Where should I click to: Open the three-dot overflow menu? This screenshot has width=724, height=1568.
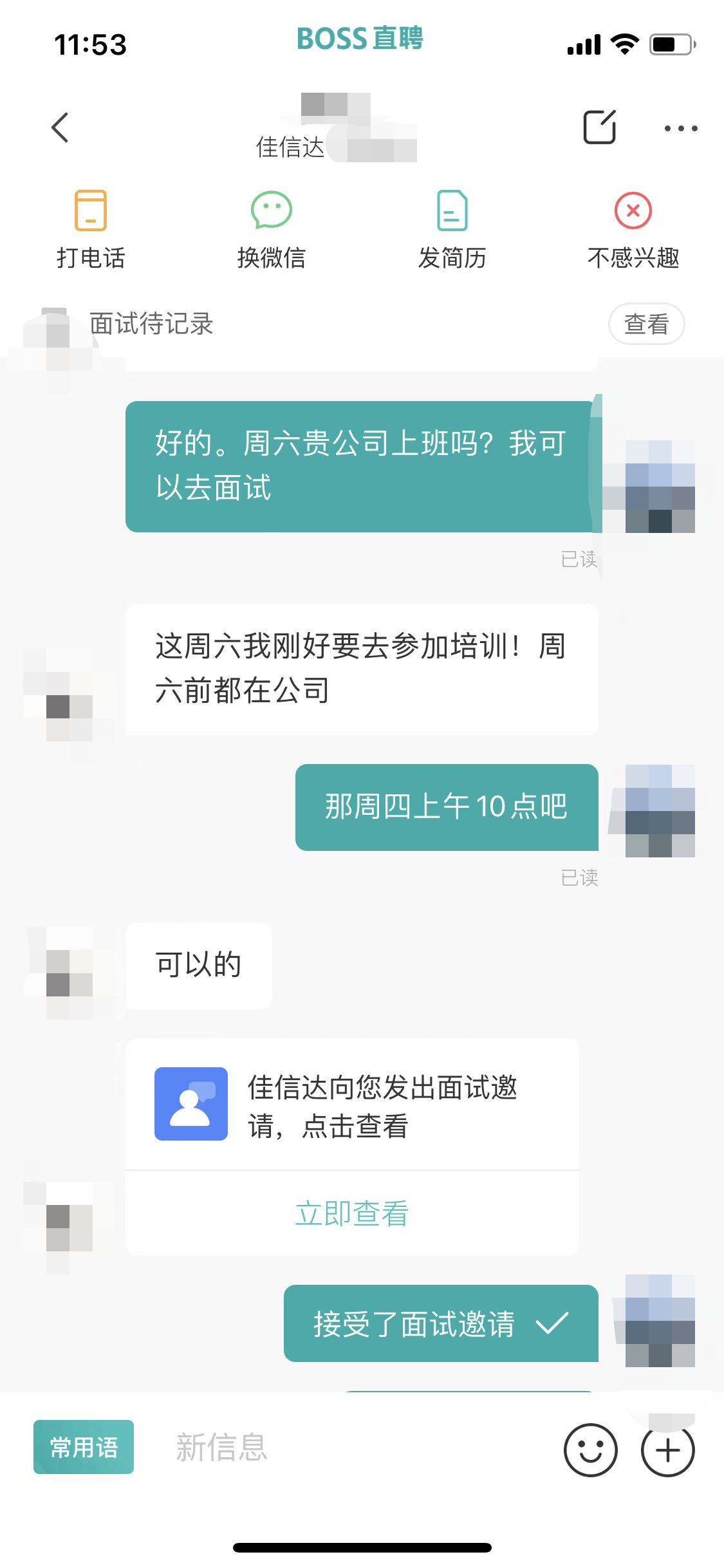click(680, 129)
